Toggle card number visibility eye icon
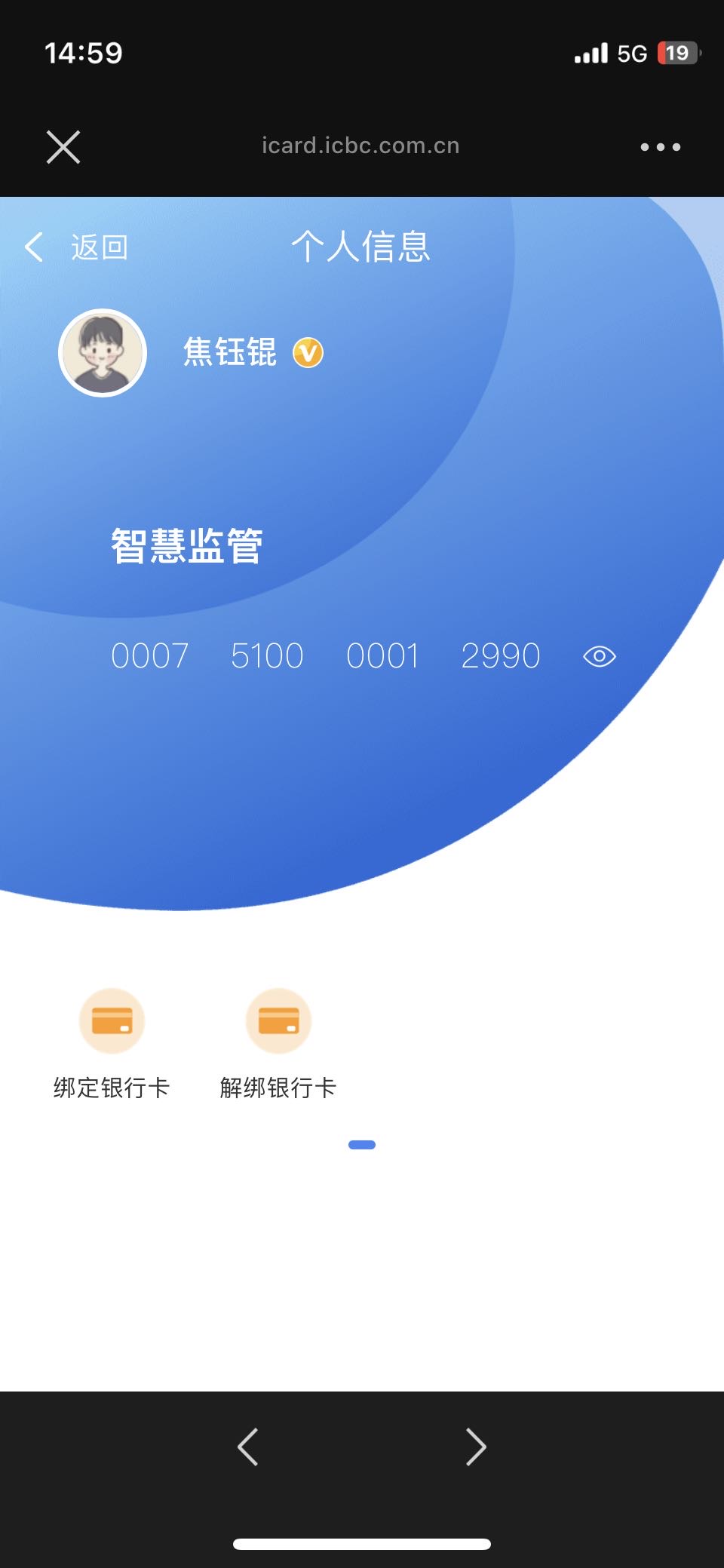724x1568 pixels. [600, 656]
